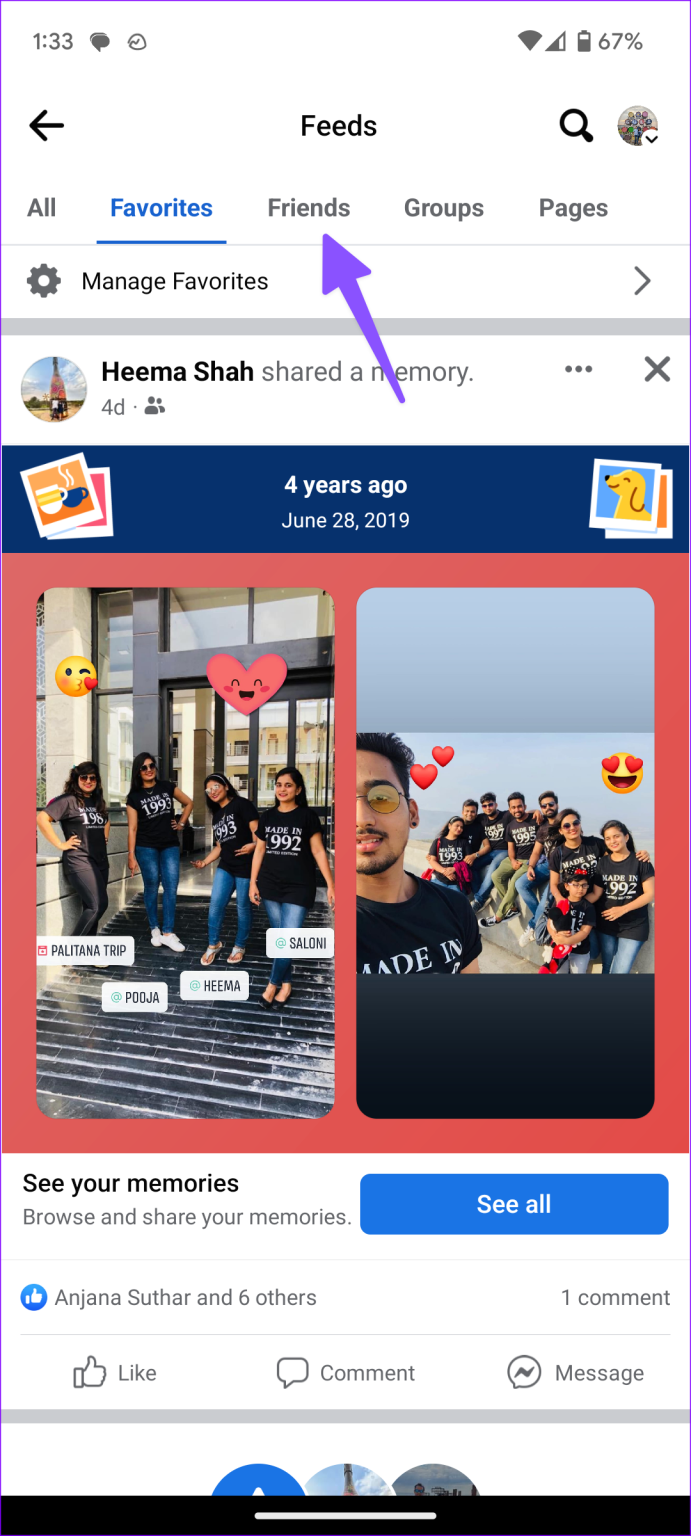Open Manage Favorites
691x1536 pixels.
(x=345, y=281)
